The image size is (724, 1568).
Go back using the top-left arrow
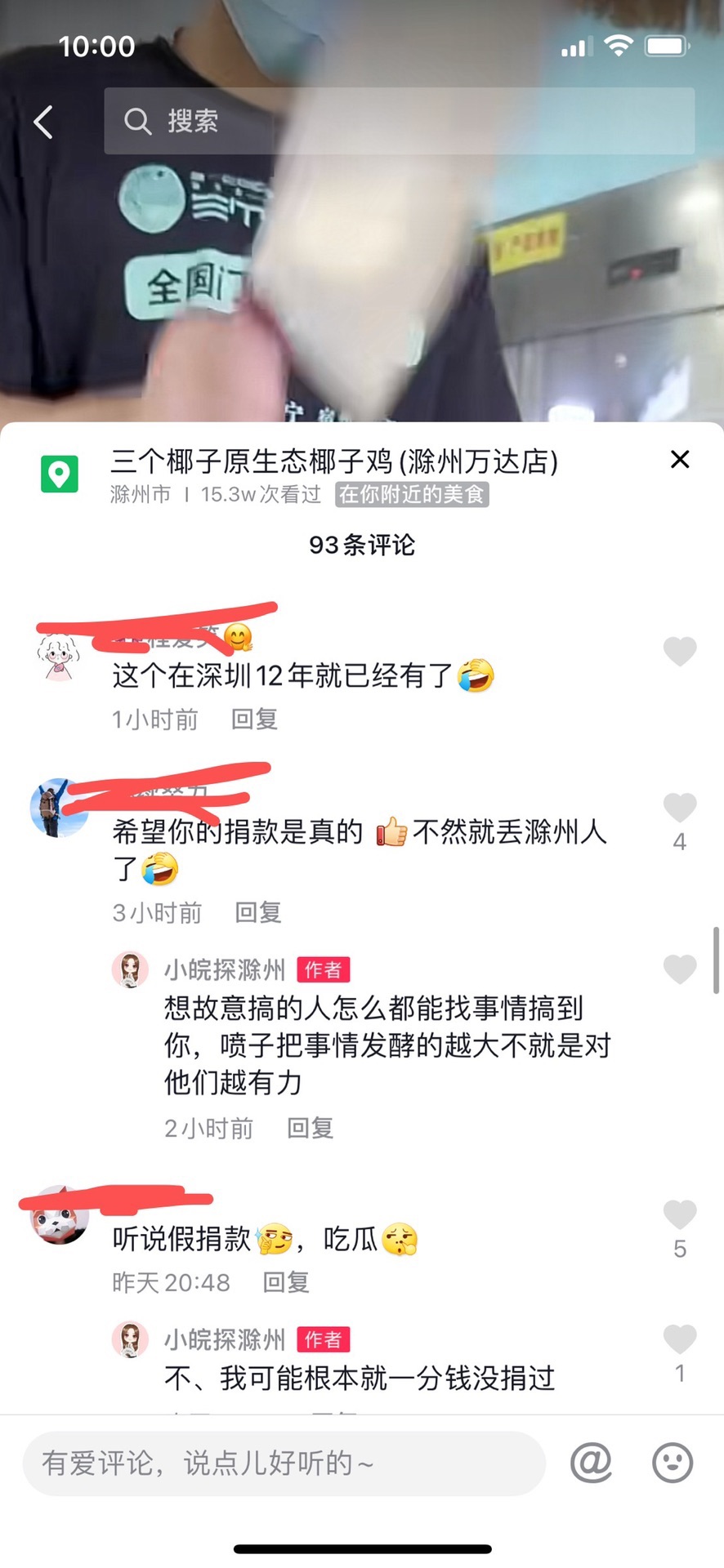[44, 122]
